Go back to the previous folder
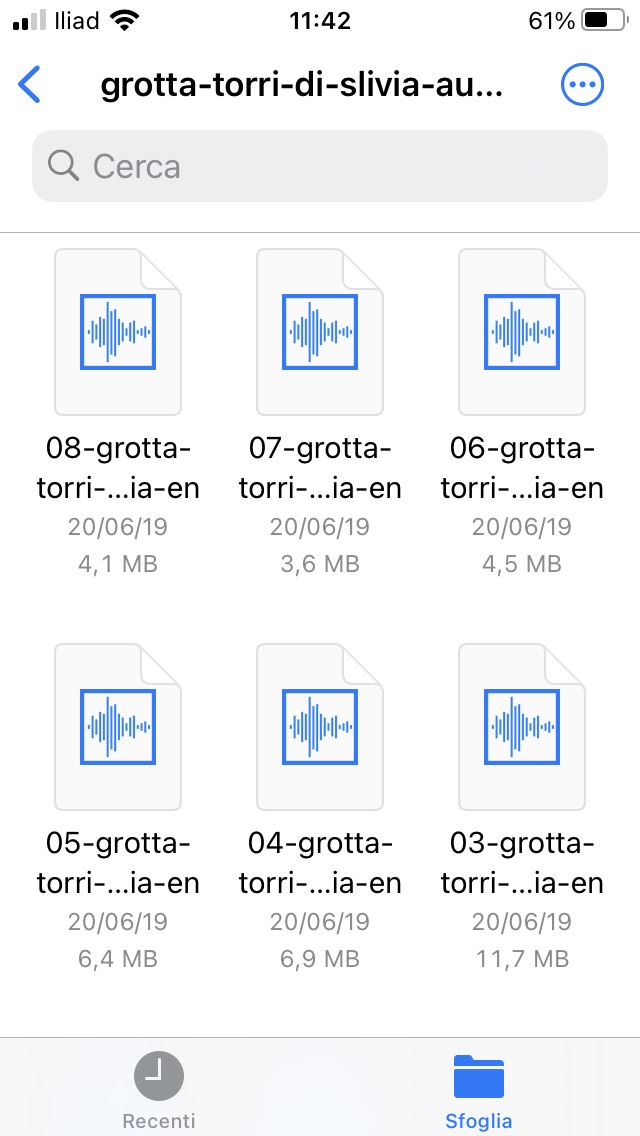The height and width of the screenshot is (1136, 640). pos(30,85)
